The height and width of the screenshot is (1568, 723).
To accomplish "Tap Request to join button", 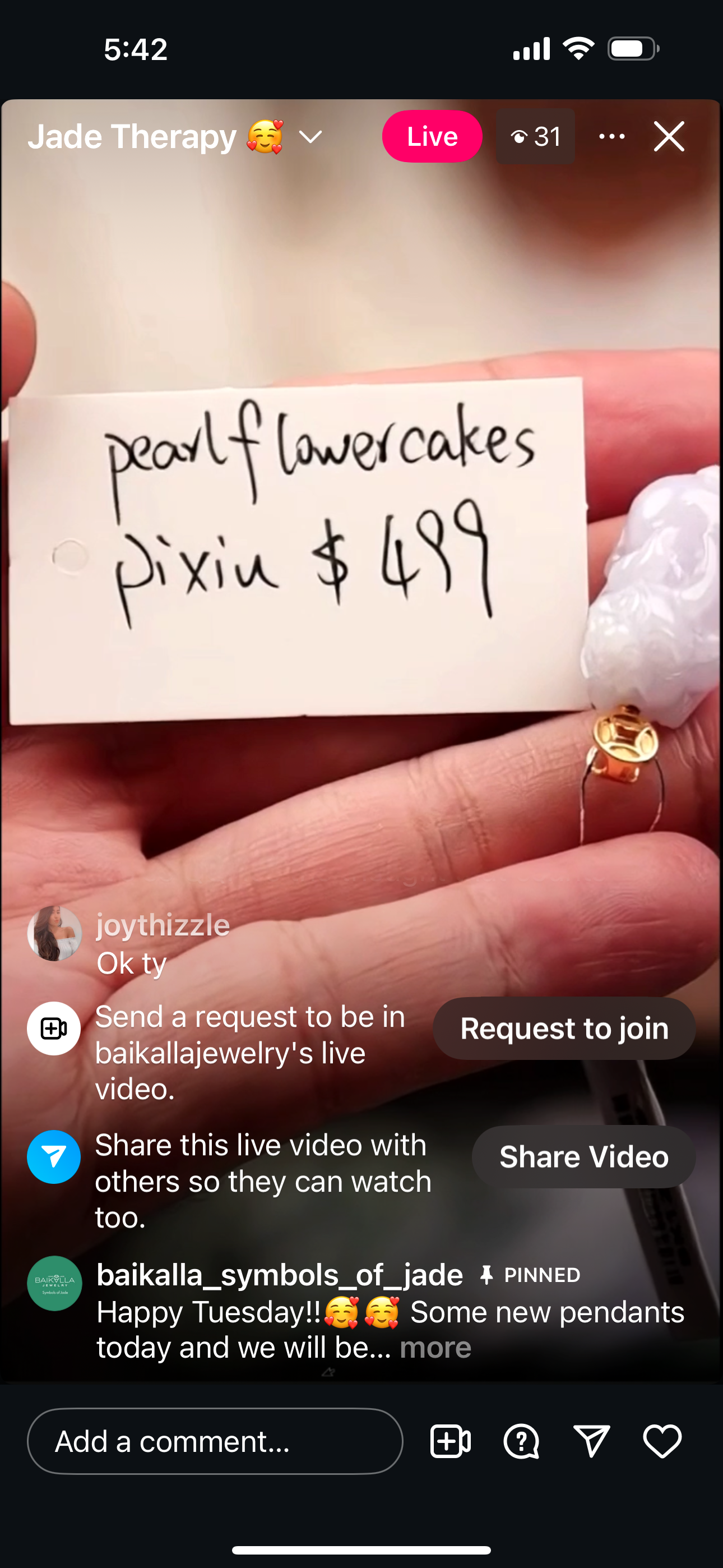I will click(x=564, y=1029).
